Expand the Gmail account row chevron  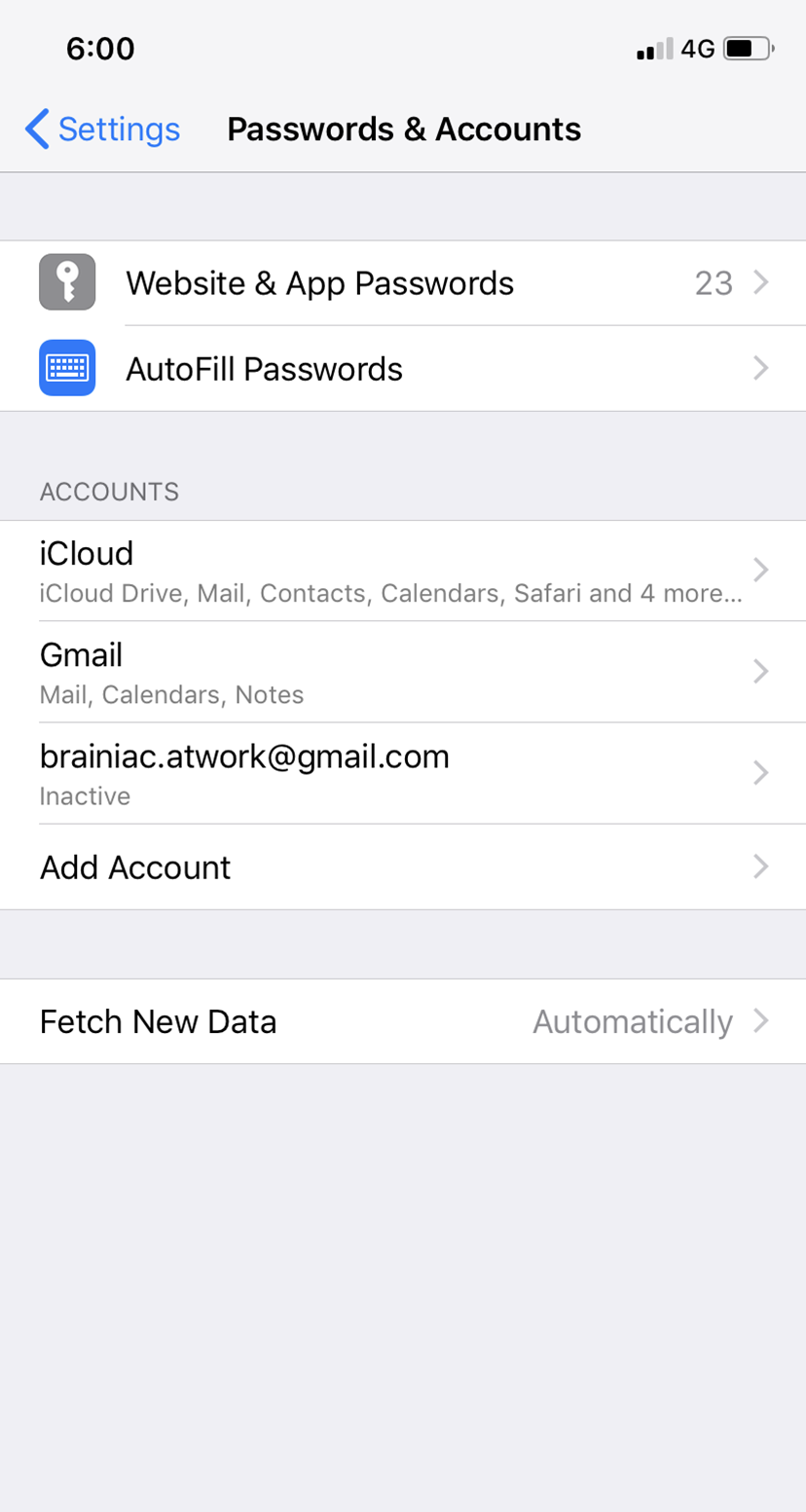coord(762,672)
